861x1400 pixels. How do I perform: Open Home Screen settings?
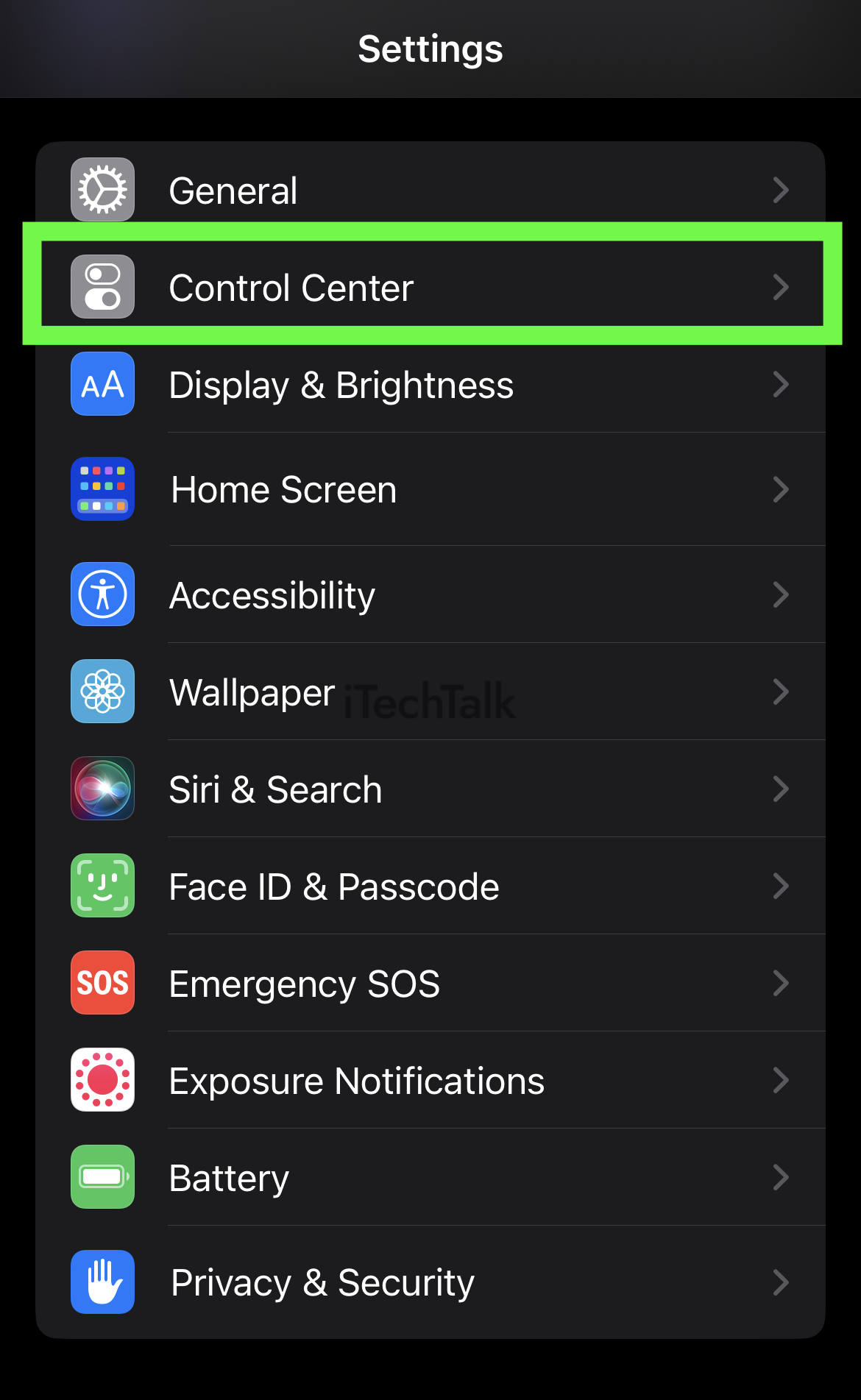[431, 489]
